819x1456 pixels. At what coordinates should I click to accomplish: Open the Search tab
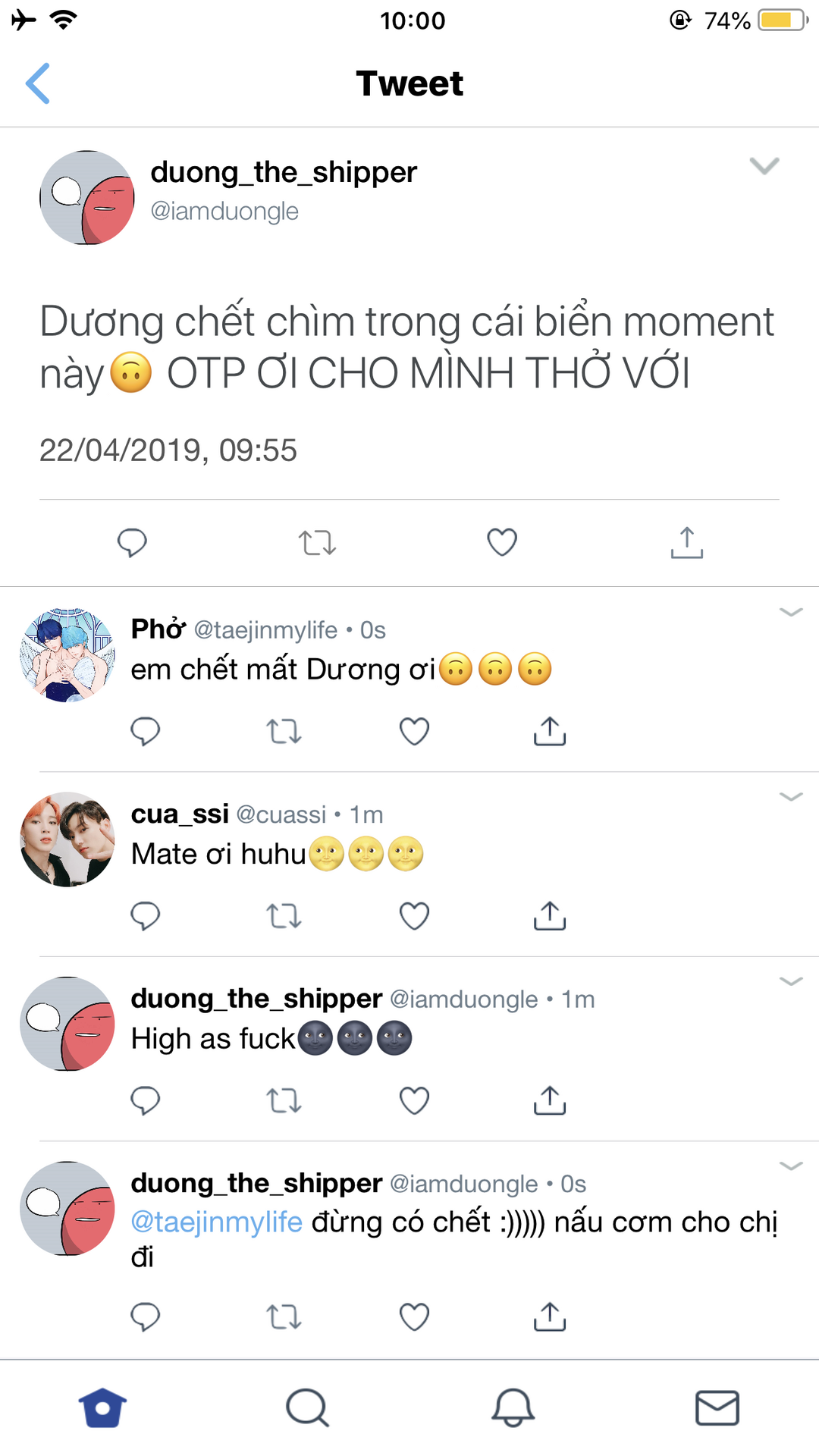pyautogui.click(x=307, y=1408)
